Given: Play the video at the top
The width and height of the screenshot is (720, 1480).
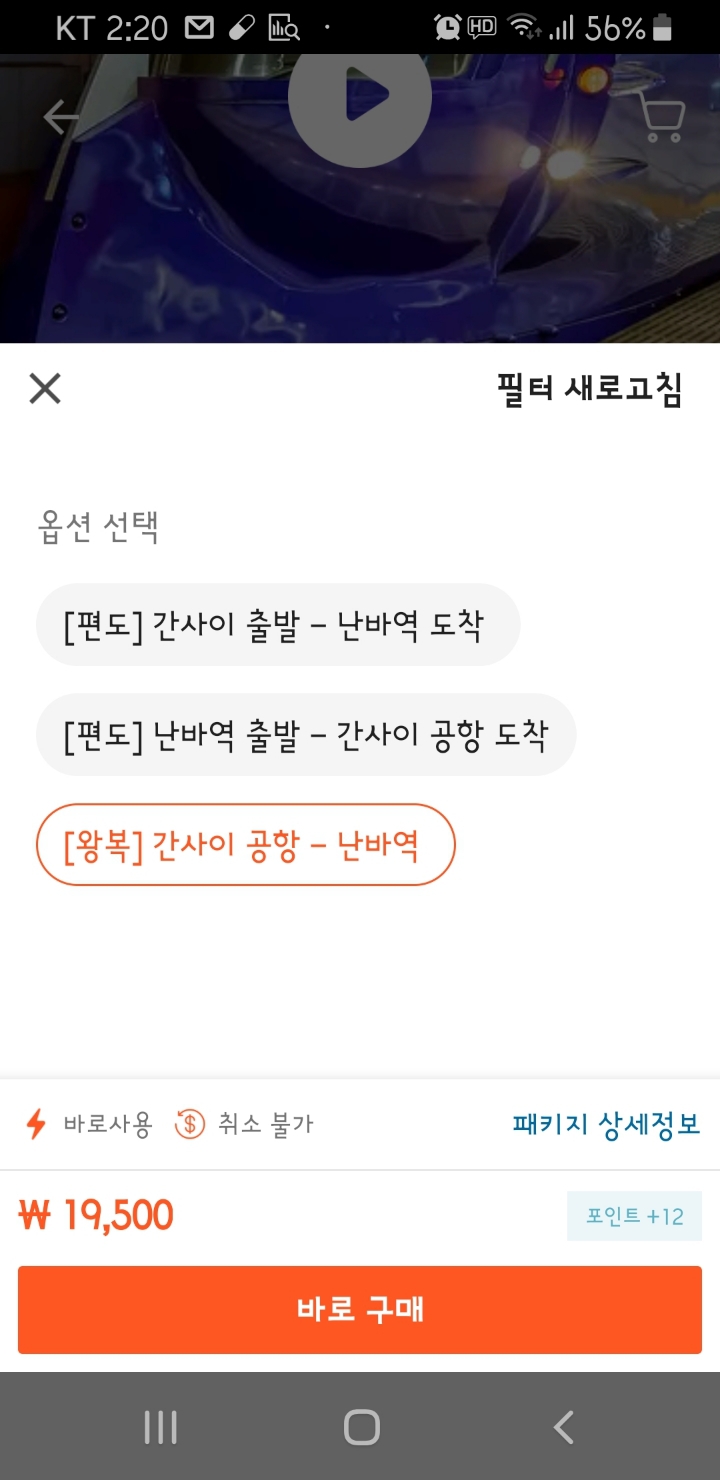Looking at the screenshot, I should 360,97.
